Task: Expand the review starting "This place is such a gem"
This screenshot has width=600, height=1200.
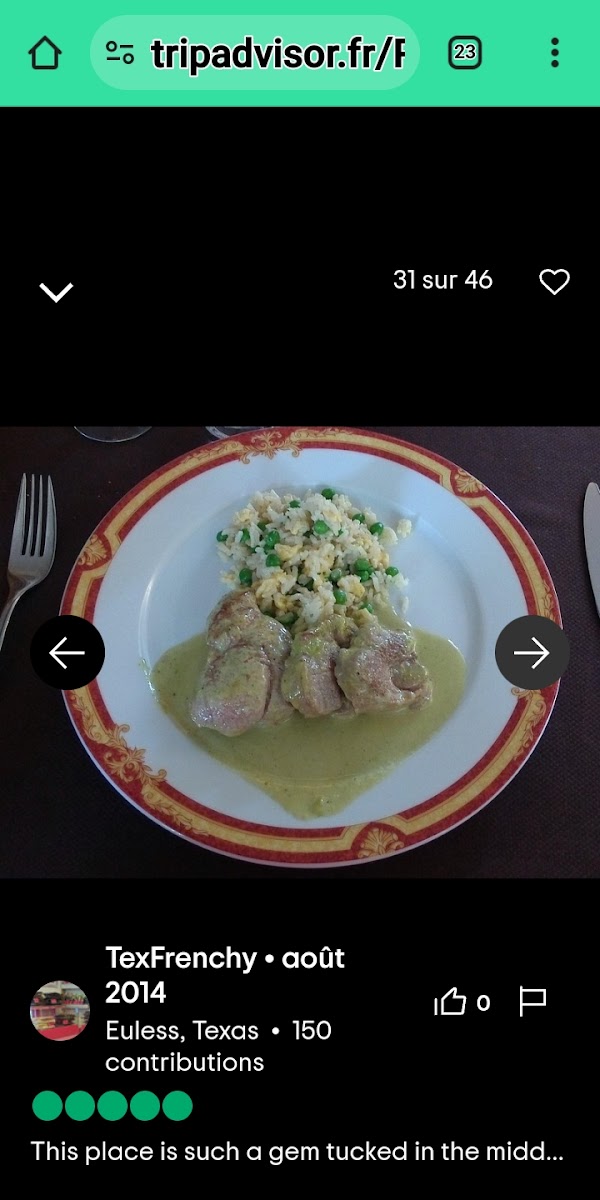Action: tap(298, 1151)
